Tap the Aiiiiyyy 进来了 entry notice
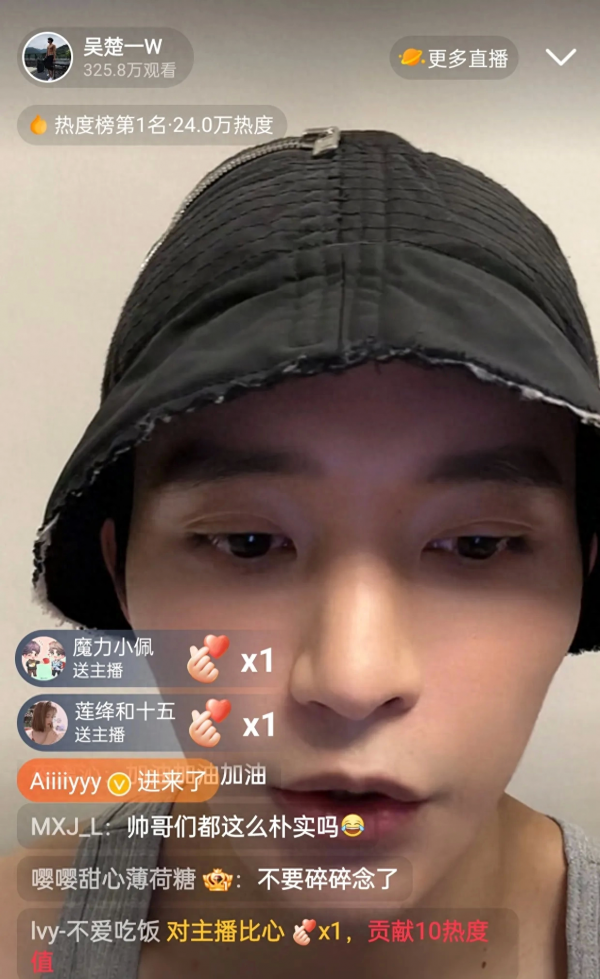This screenshot has width=600, height=979. [x=117, y=781]
